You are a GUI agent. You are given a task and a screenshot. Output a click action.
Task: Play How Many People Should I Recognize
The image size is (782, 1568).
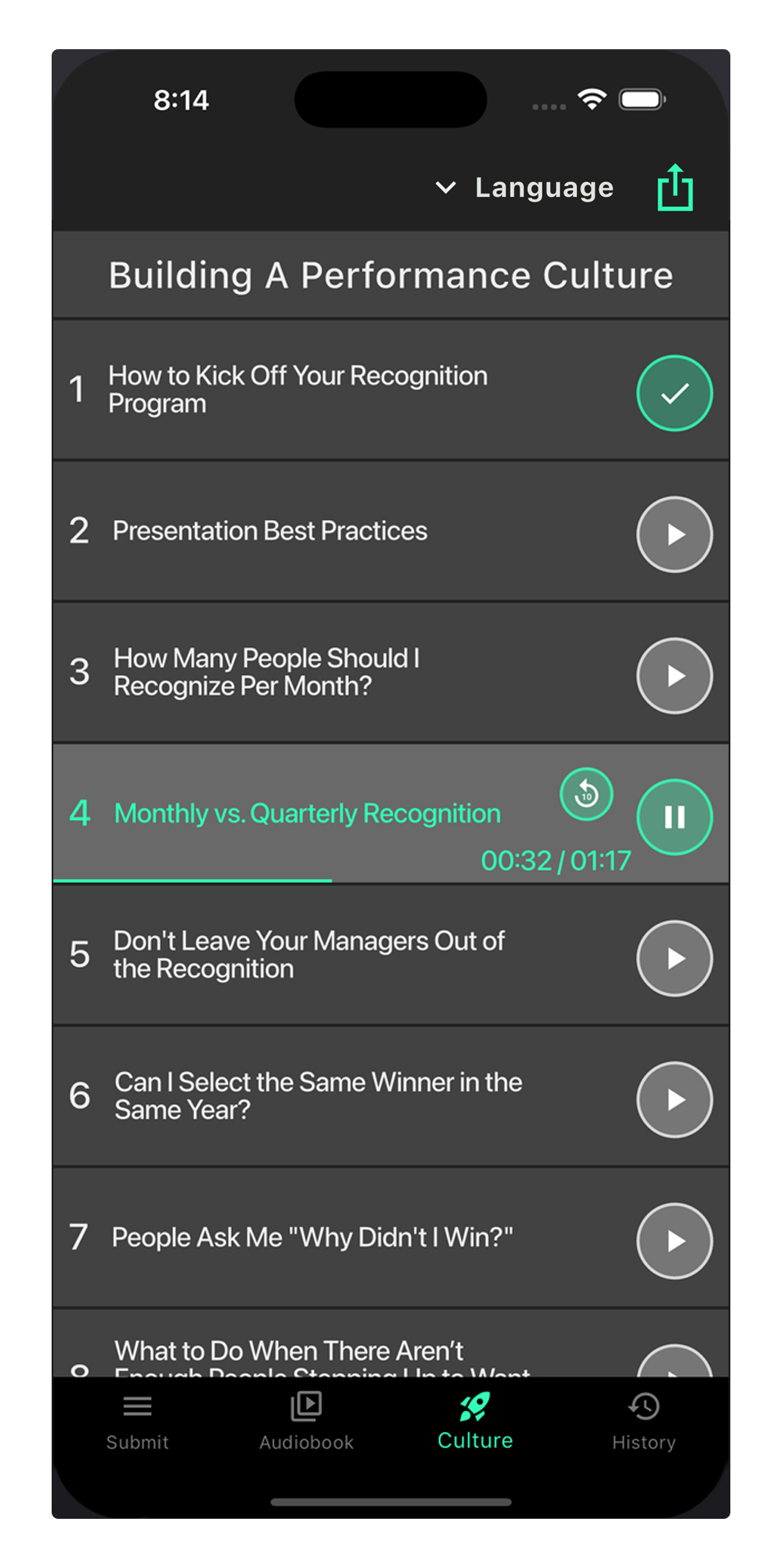click(674, 676)
